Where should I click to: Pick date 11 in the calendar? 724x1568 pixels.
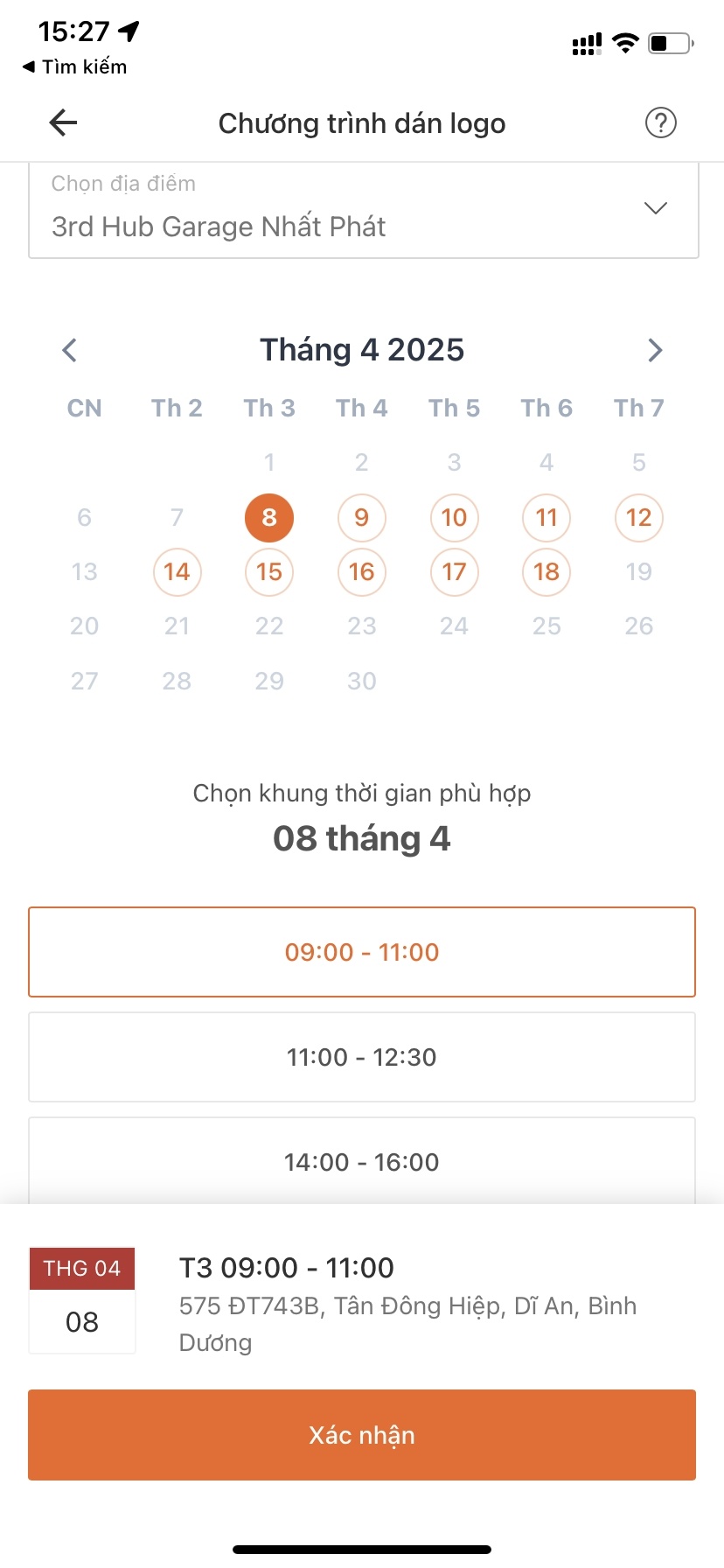tap(546, 518)
